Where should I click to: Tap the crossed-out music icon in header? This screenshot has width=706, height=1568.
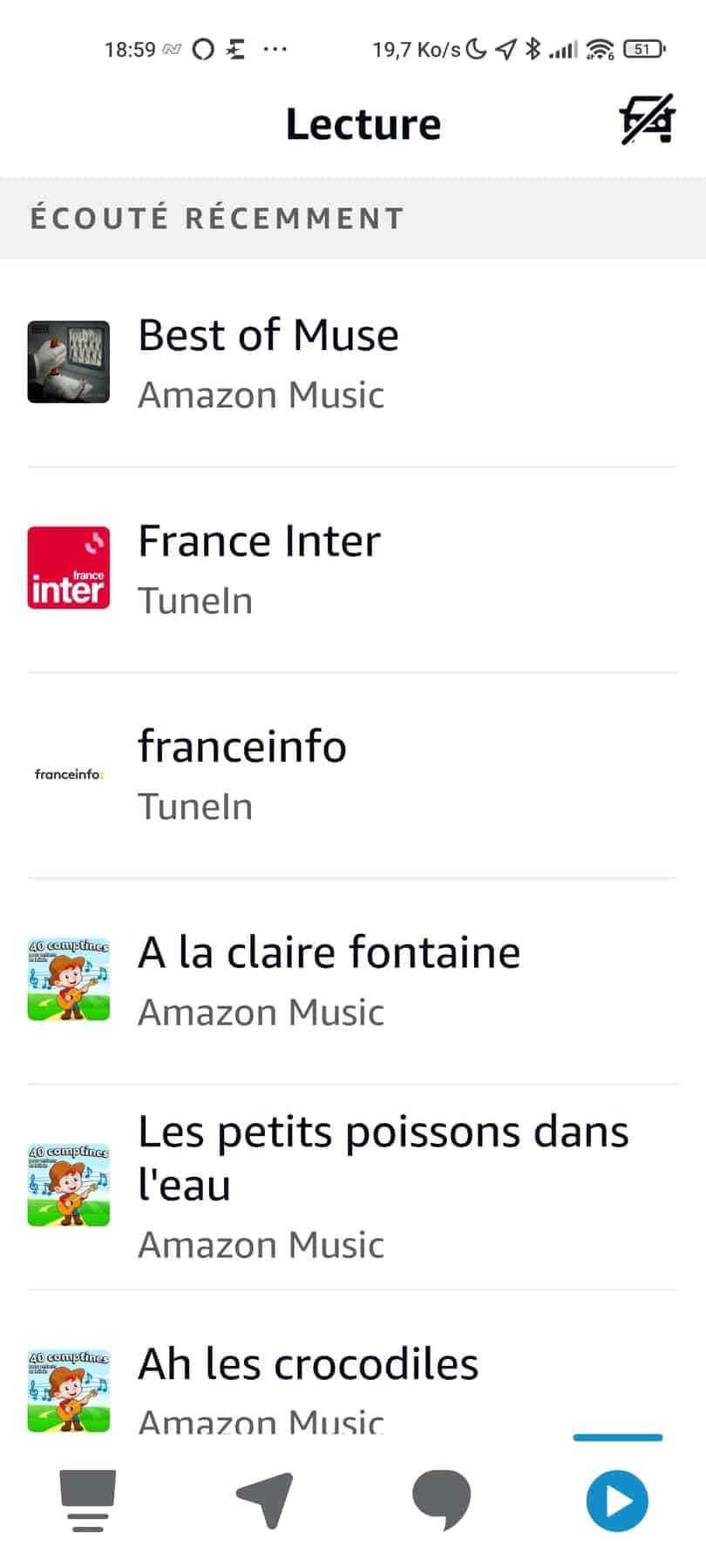[648, 119]
